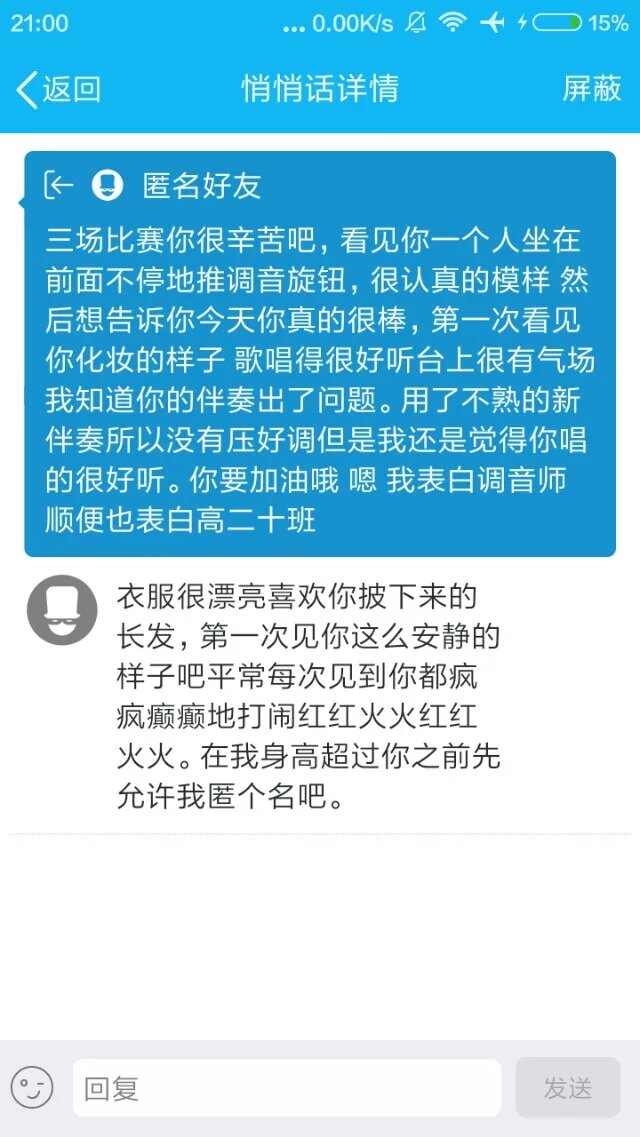Tap the forward arrow icon beside 匿名好友
640x1137 pixels.
pos(59,185)
